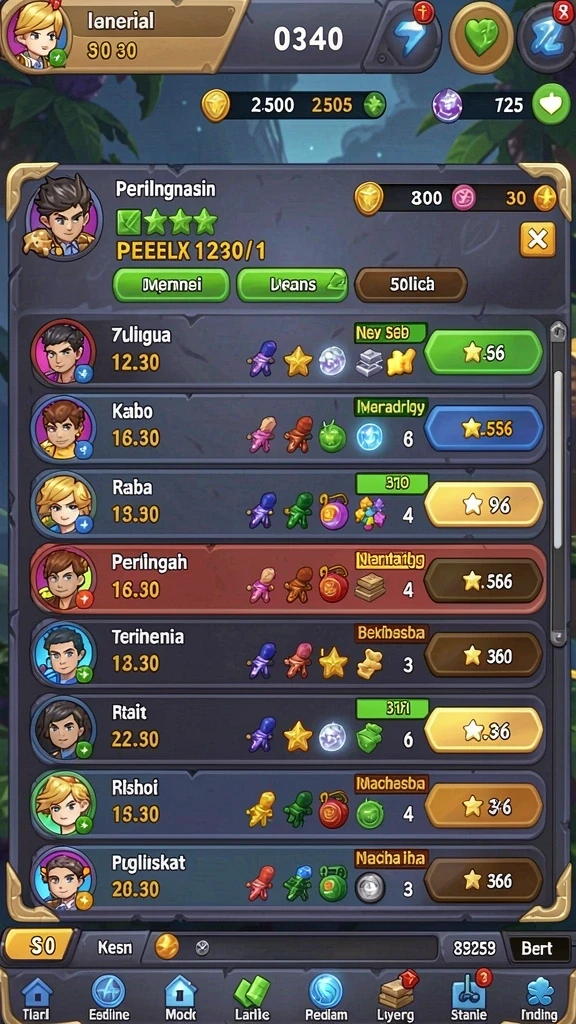Close the Perilngnasin panel with the X
This screenshot has height=1024, width=576.
(537, 240)
